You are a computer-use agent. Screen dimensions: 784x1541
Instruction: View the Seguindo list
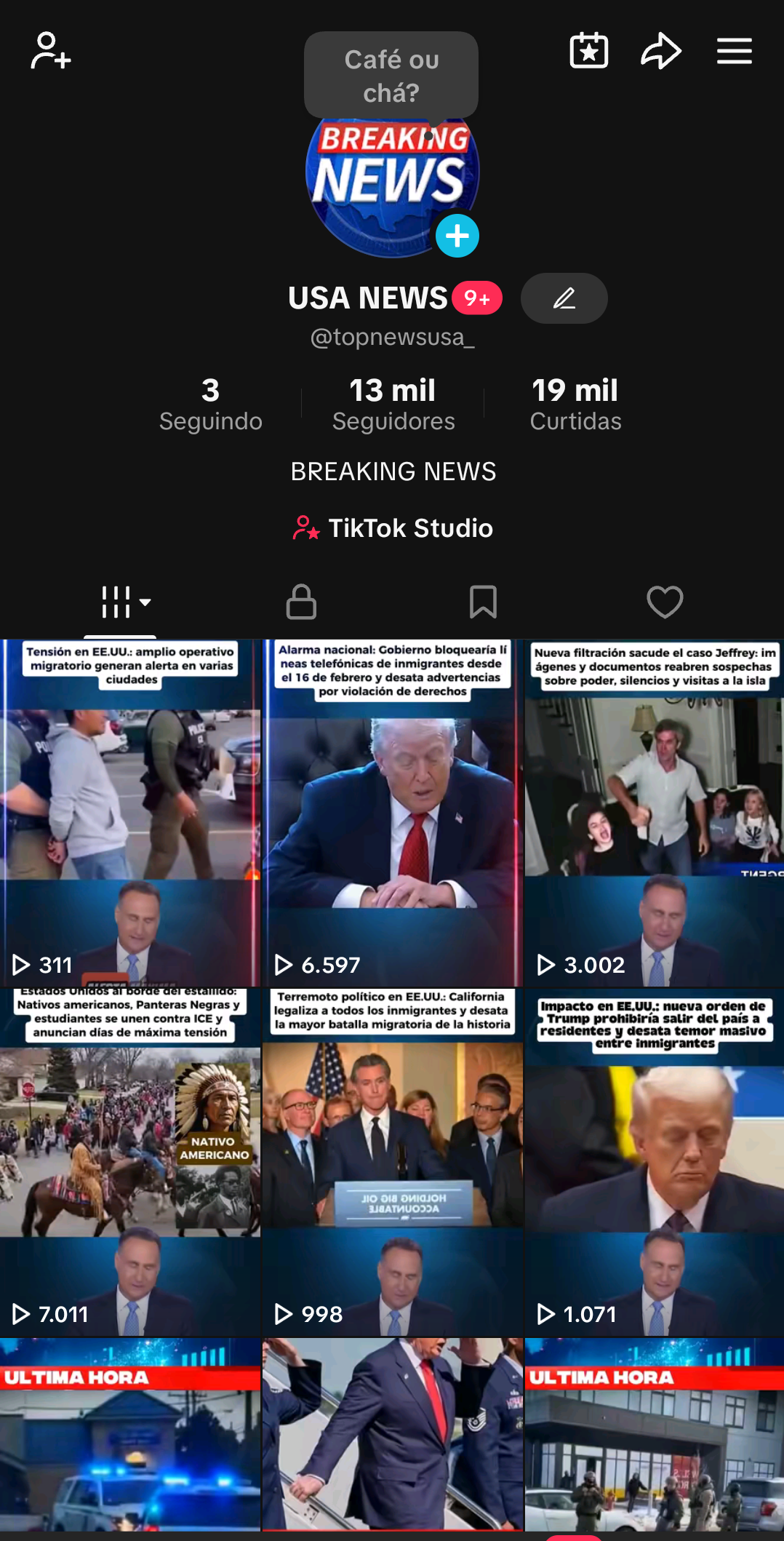tap(210, 405)
